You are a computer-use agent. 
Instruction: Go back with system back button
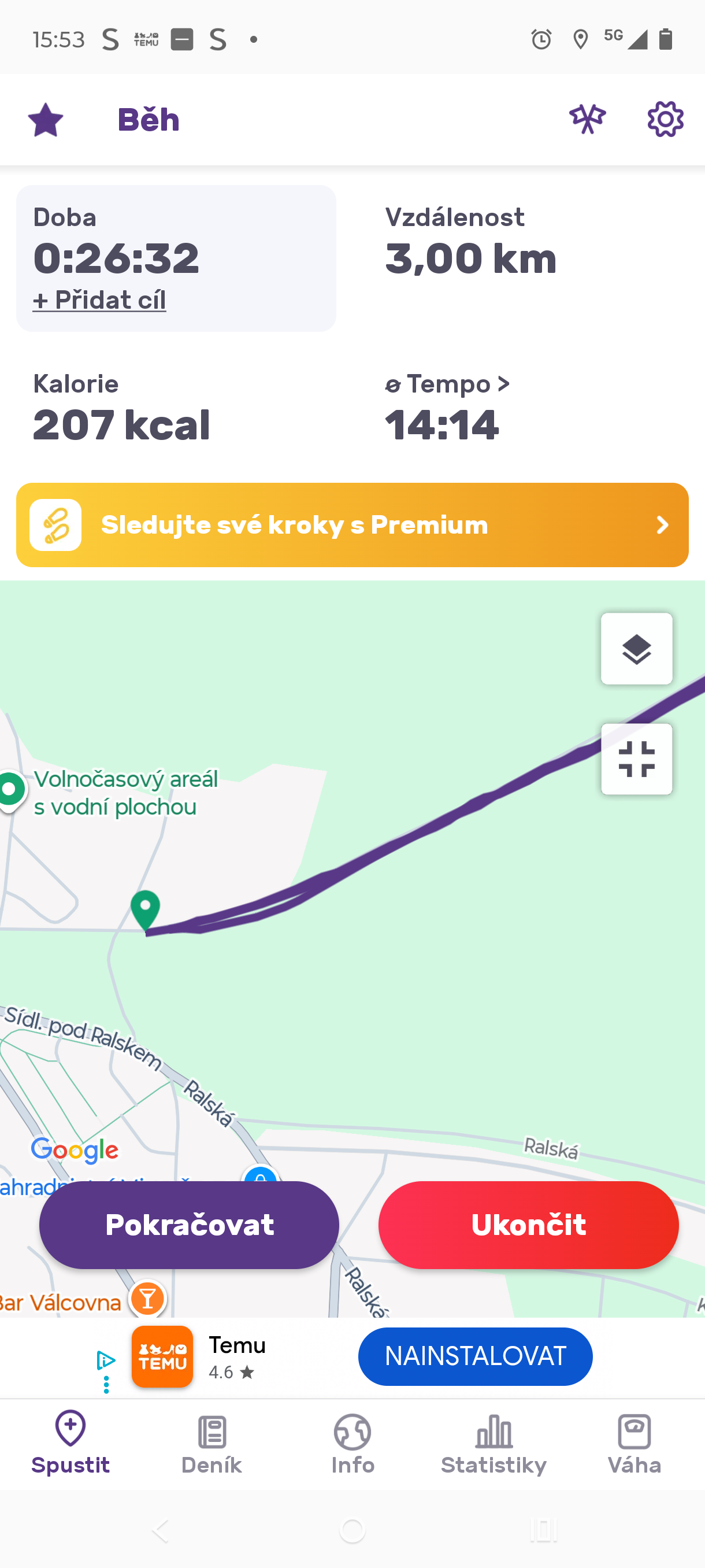tap(161, 1530)
